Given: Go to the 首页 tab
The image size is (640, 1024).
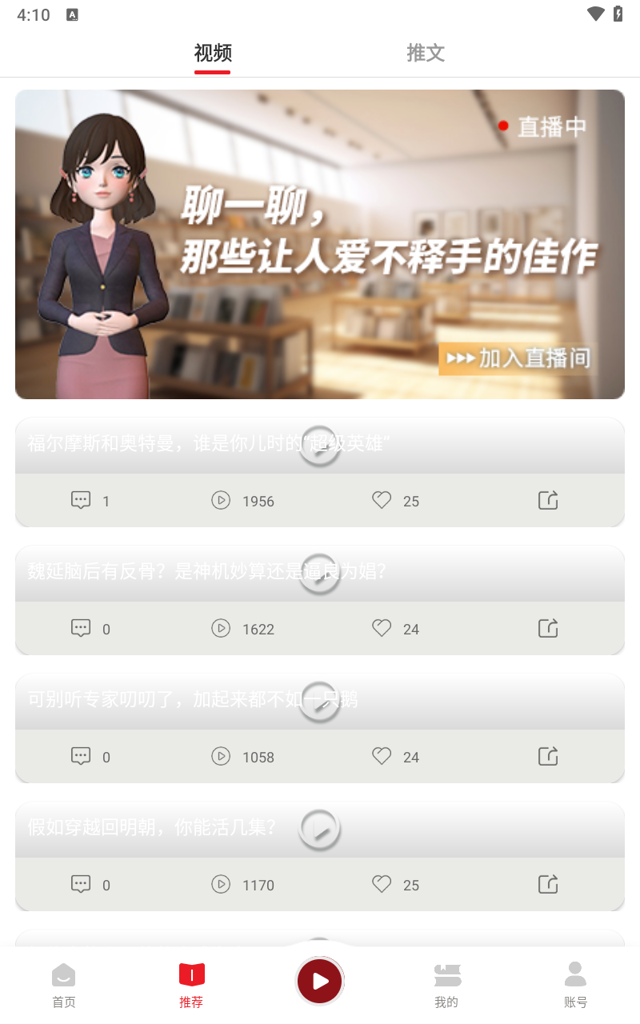Looking at the screenshot, I should point(64,984).
